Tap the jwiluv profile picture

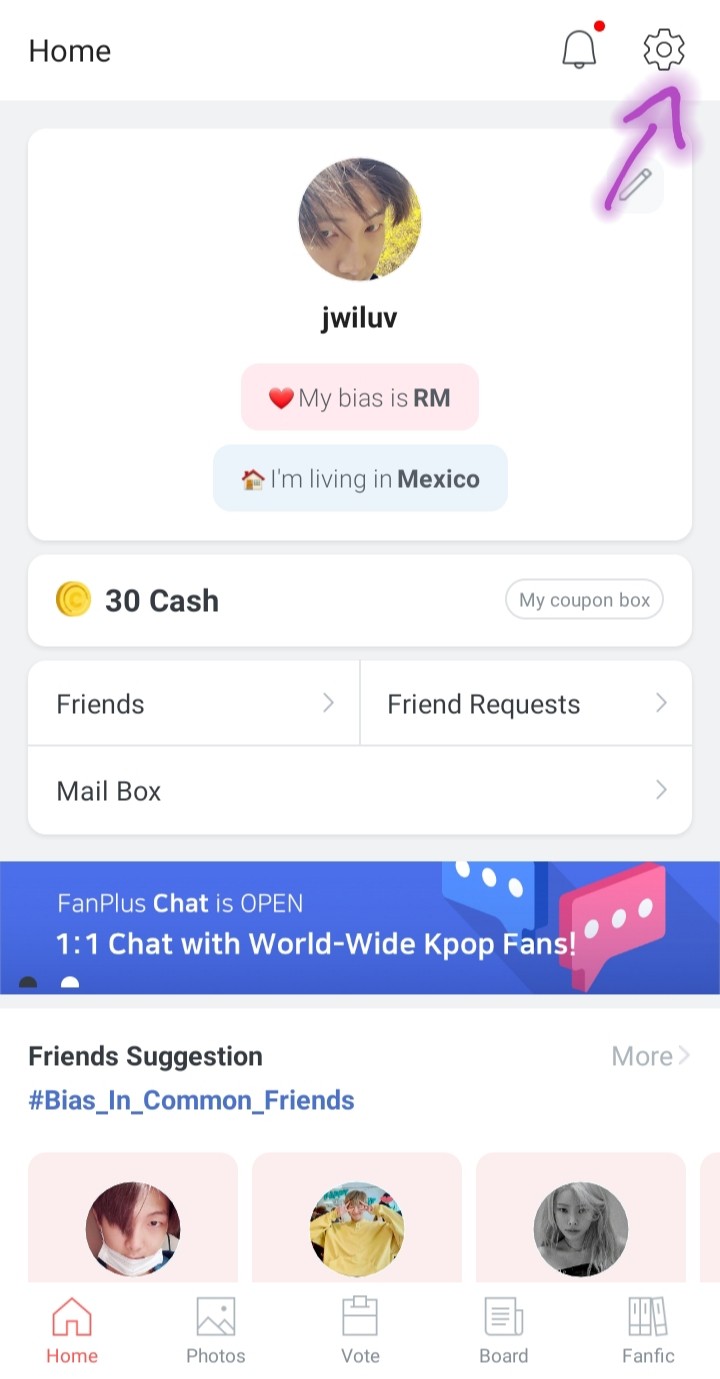[359, 219]
